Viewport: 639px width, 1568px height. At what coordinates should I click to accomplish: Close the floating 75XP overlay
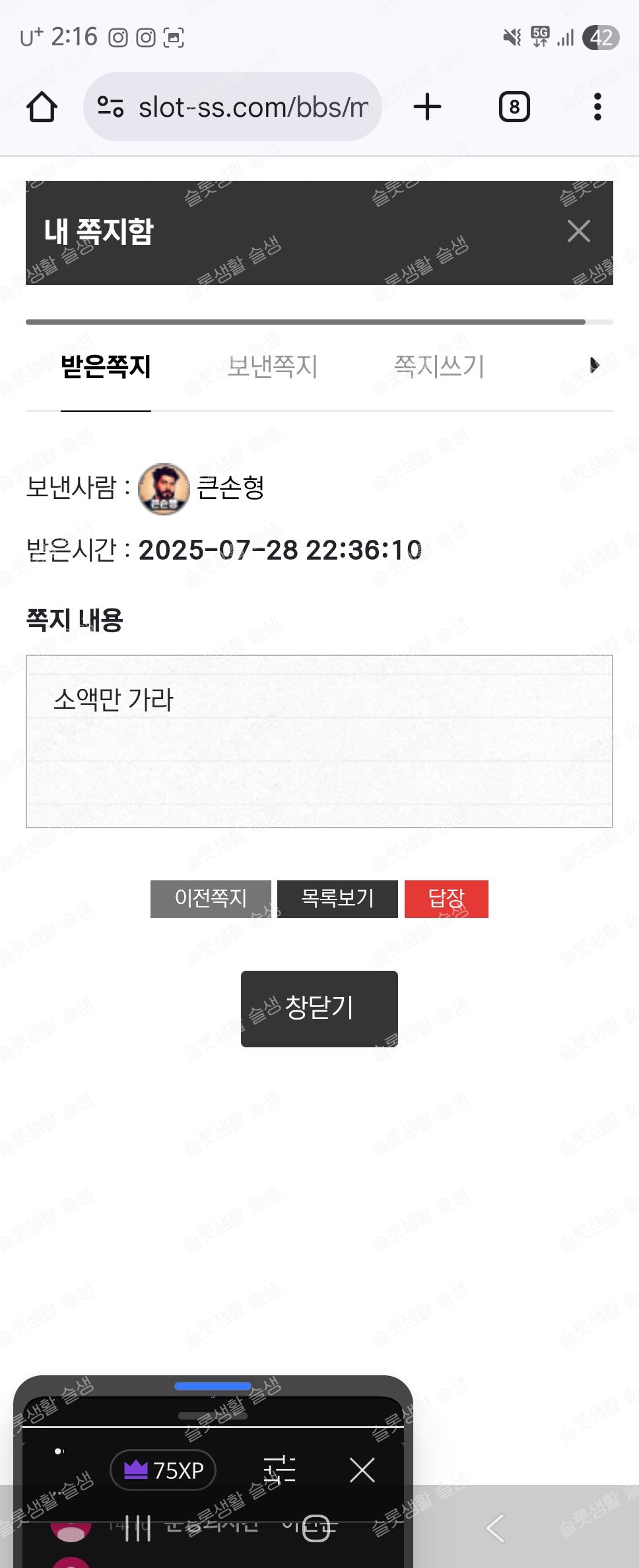(362, 1470)
